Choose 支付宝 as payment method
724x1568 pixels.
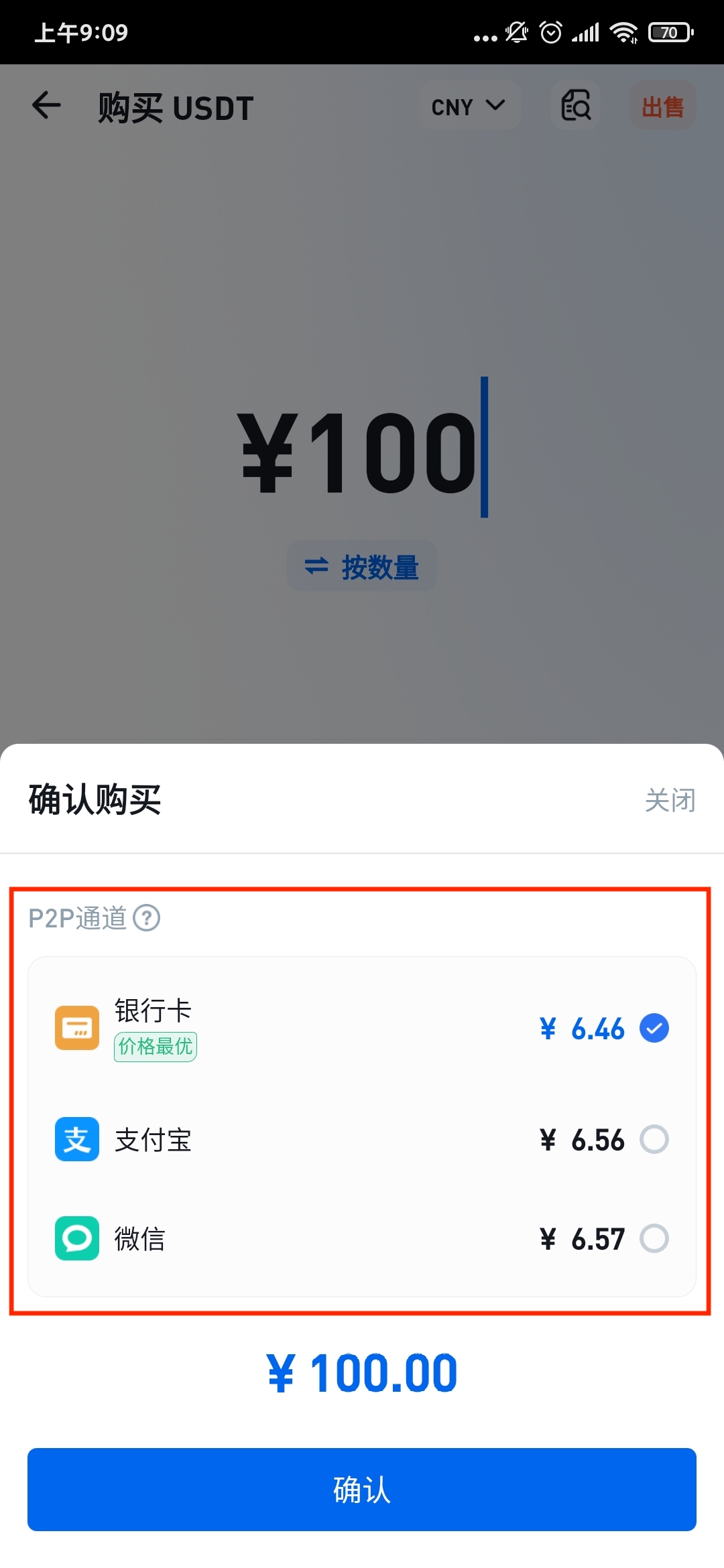(x=362, y=1139)
